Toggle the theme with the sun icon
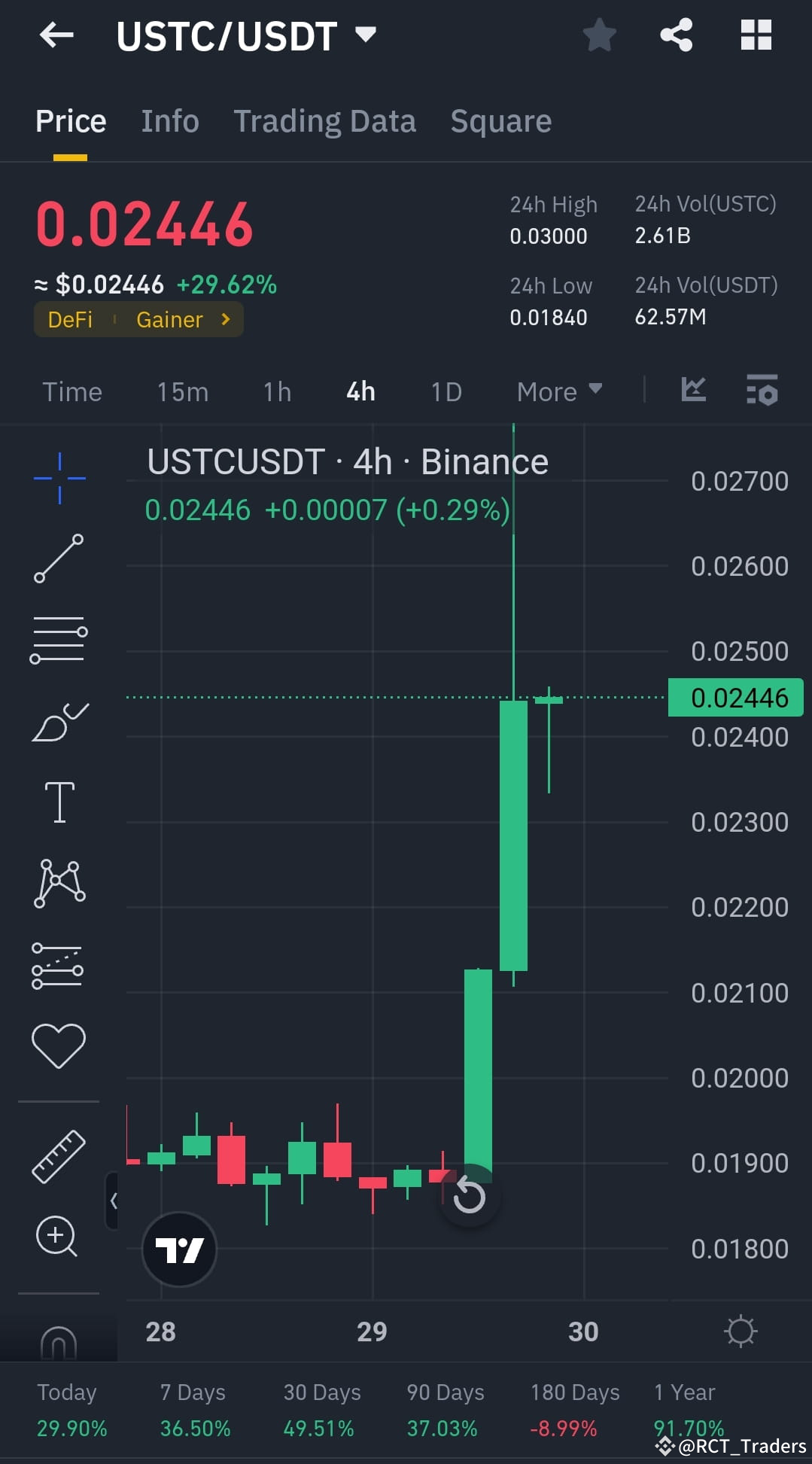Image resolution: width=812 pixels, height=1464 pixels. coord(742,1330)
